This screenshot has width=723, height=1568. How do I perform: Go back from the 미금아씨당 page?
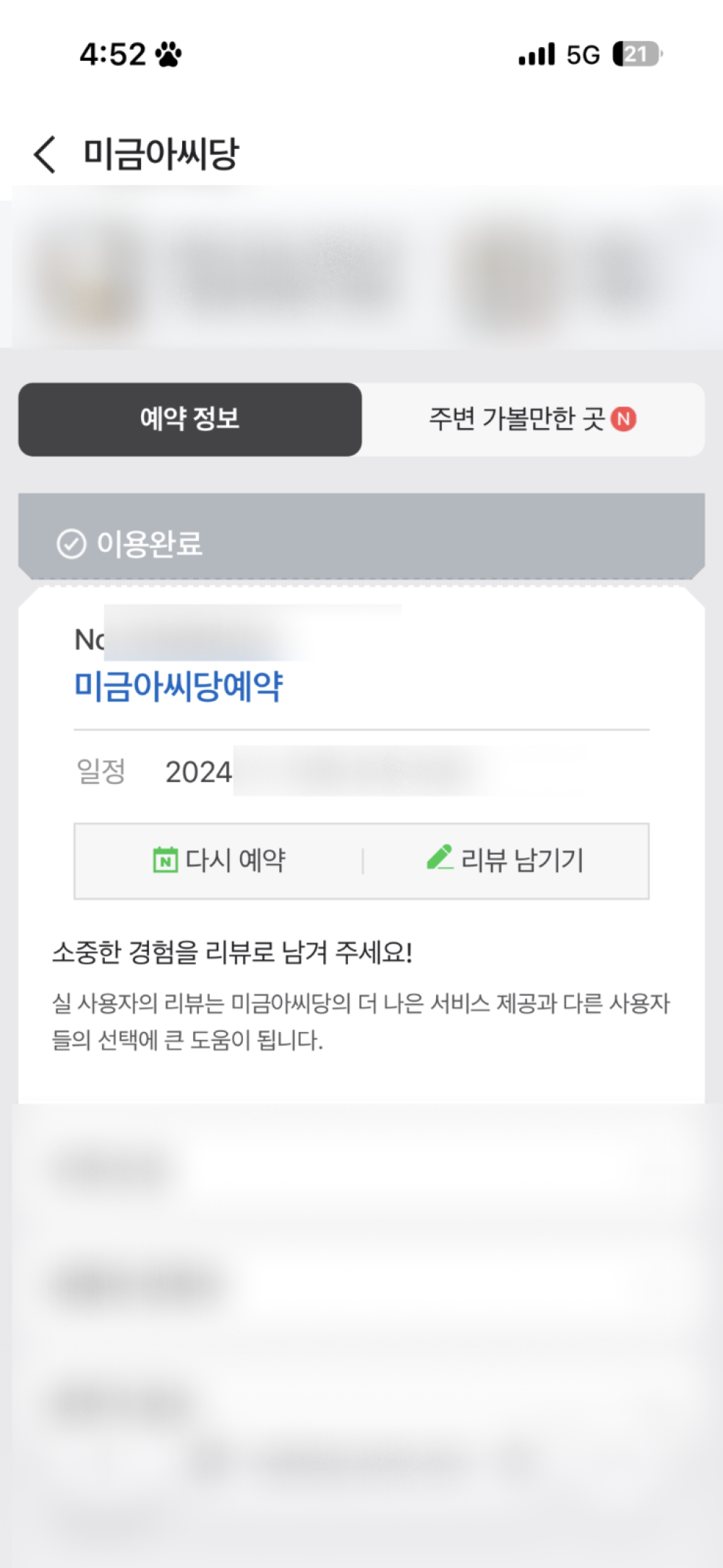tap(45, 154)
